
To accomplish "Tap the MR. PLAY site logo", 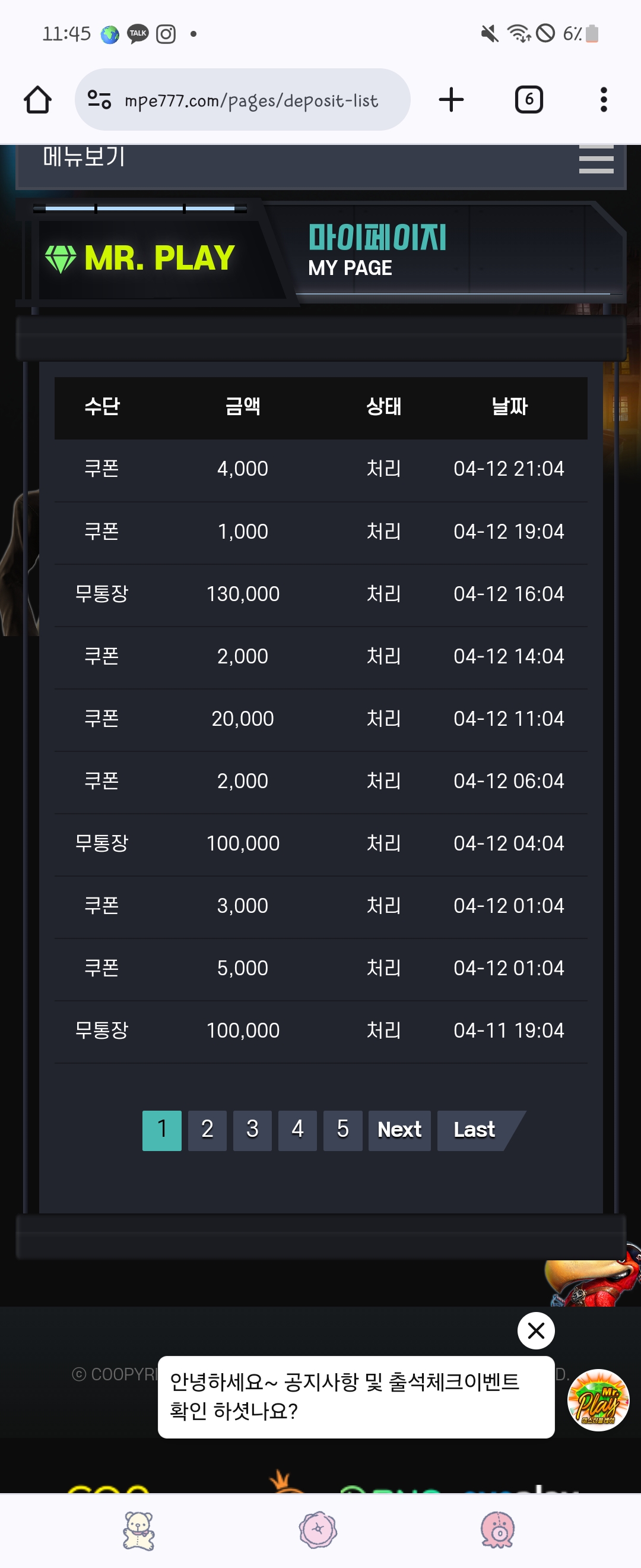I will coord(141,258).
